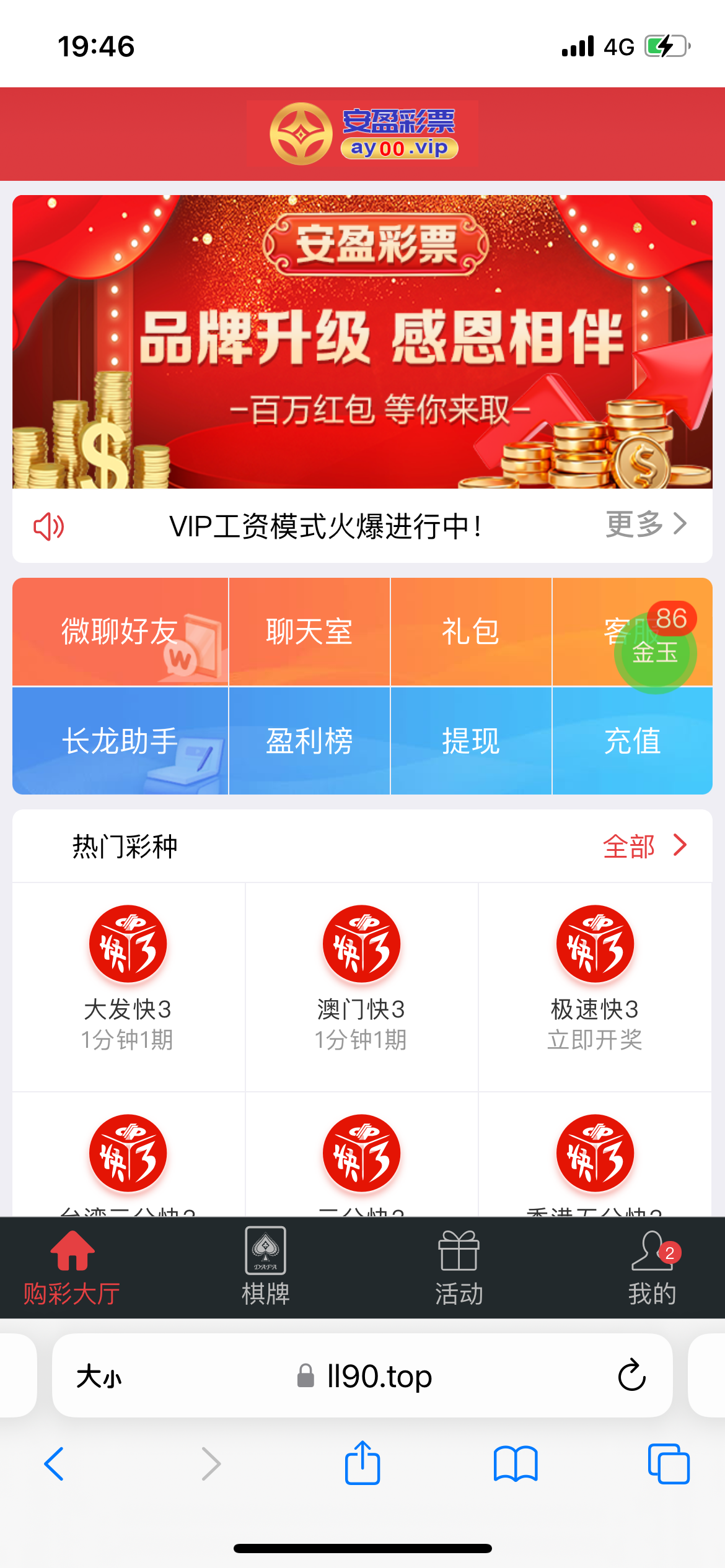The image size is (725, 1568).
Task: Open Safari's tab overview
Action: pos(668,1464)
